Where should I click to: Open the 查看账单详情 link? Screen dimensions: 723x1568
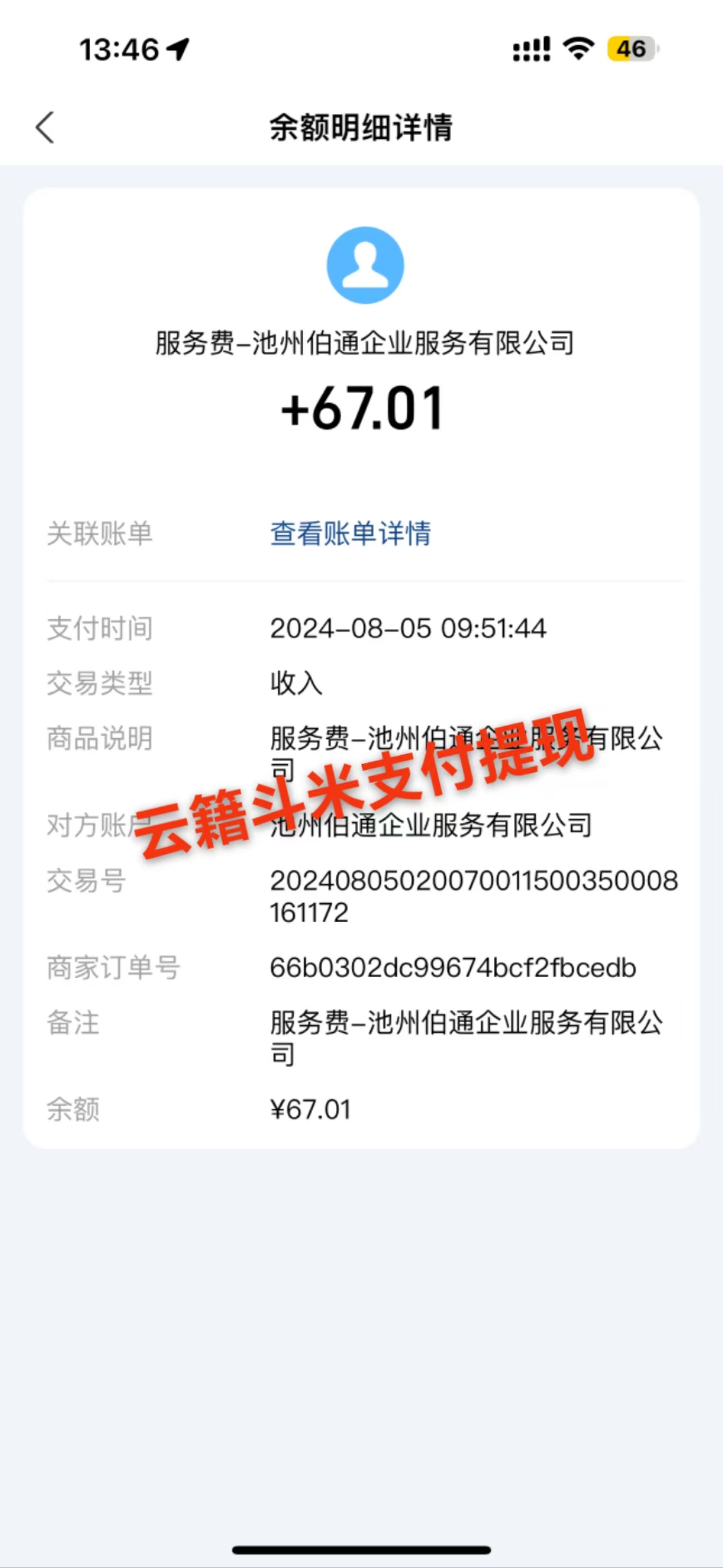[350, 533]
